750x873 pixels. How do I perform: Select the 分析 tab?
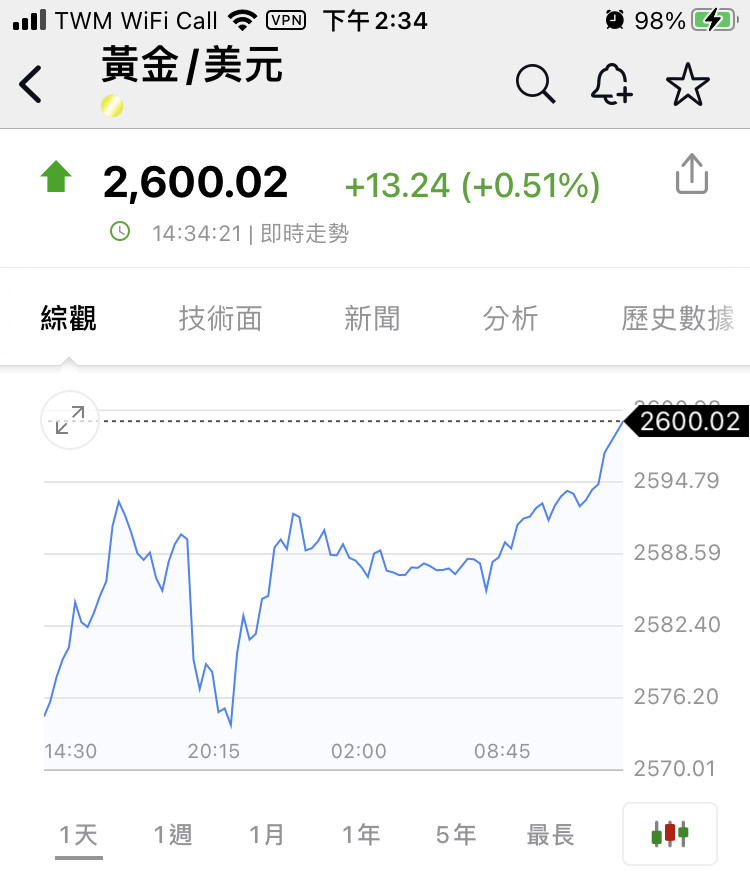(510, 319)
